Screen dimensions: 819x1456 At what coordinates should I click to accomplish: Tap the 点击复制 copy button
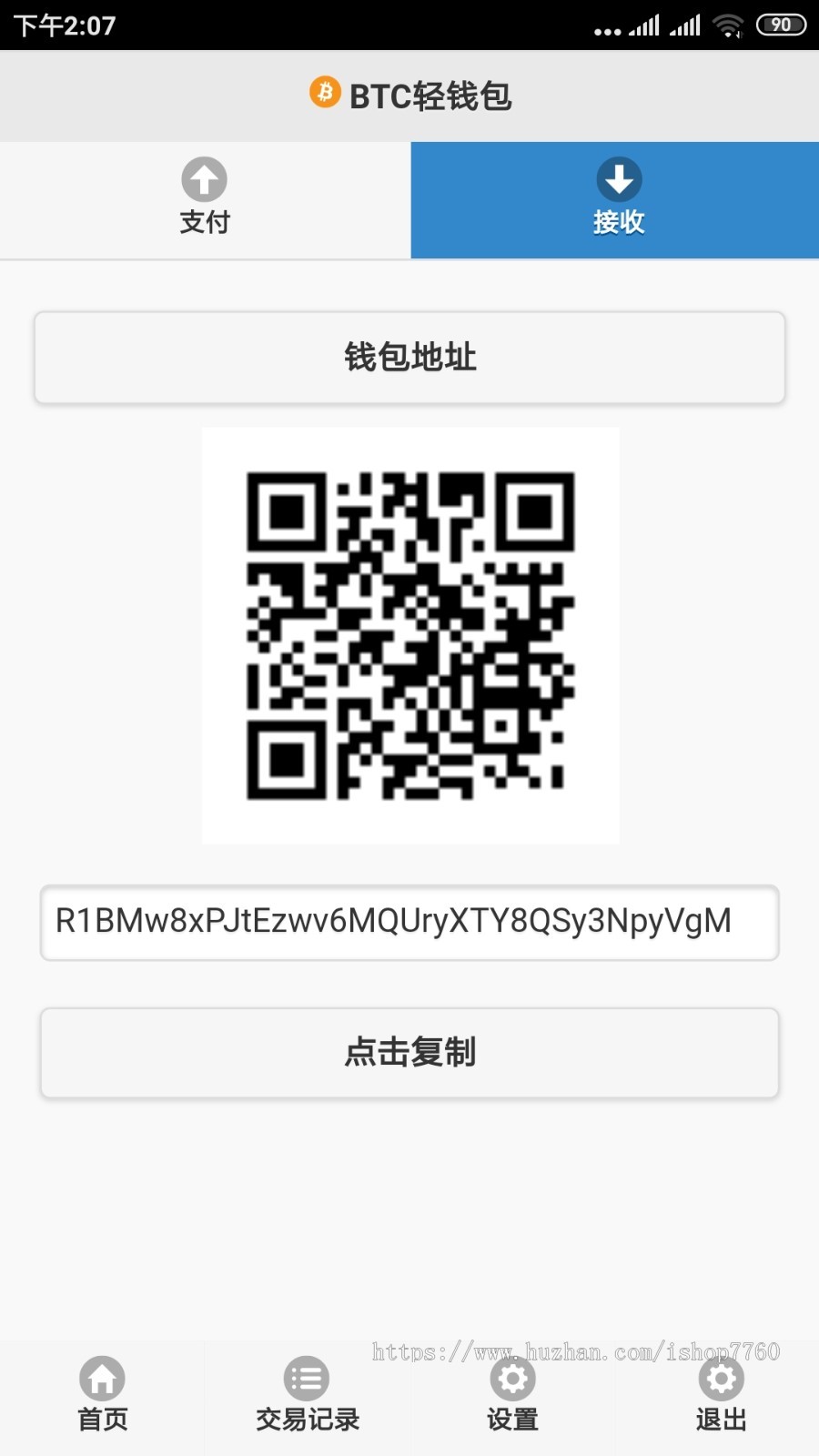point(409,1053)
